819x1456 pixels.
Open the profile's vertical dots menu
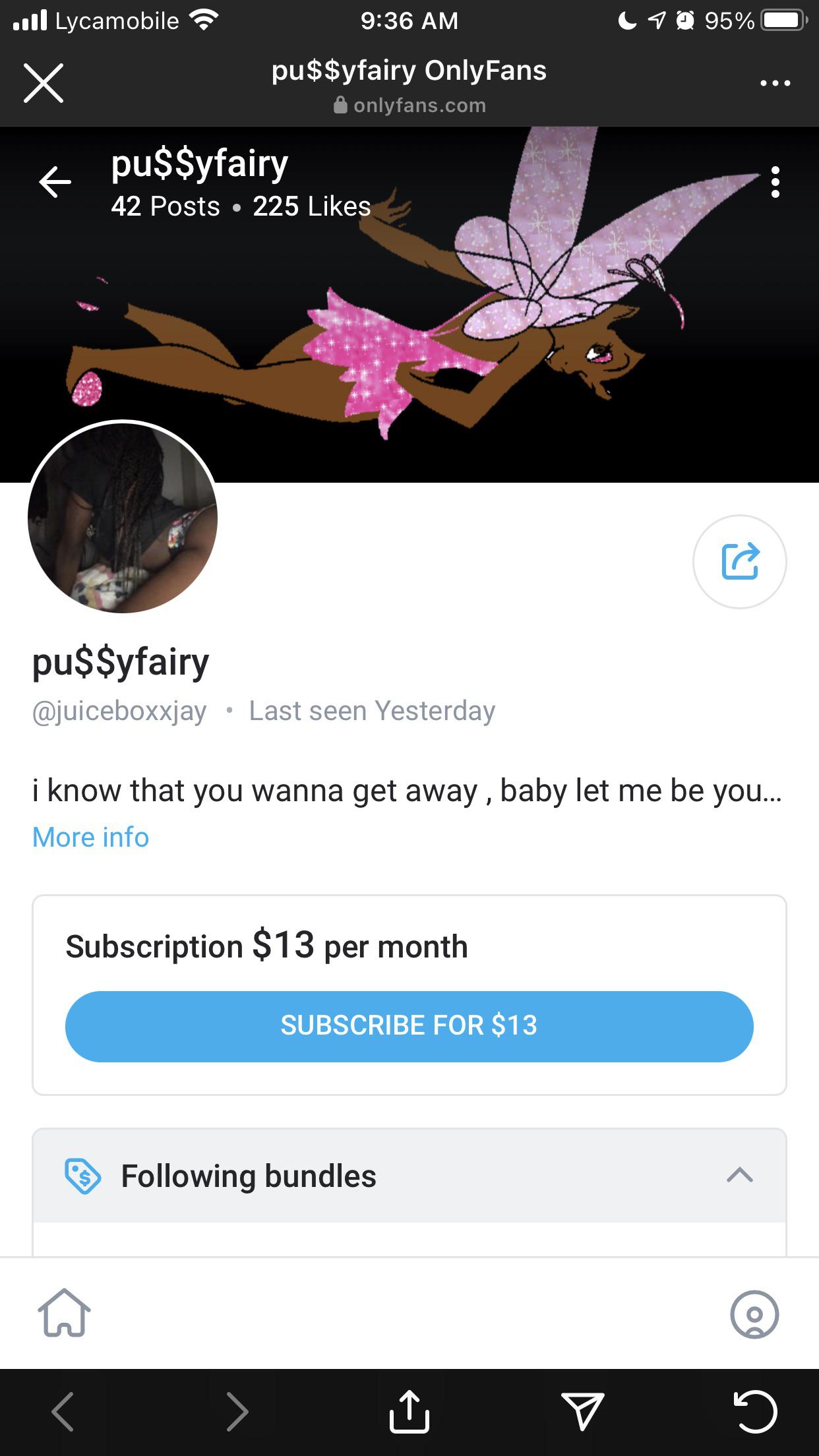(775, 182)
